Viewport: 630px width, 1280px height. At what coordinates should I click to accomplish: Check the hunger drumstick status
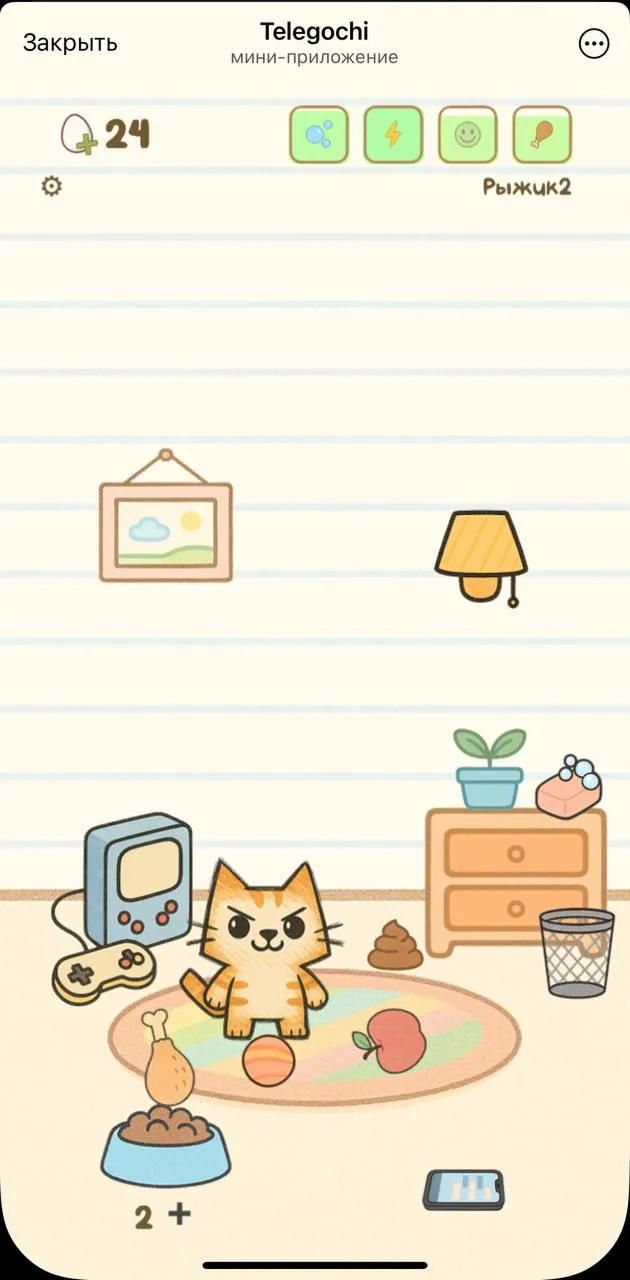541,134
